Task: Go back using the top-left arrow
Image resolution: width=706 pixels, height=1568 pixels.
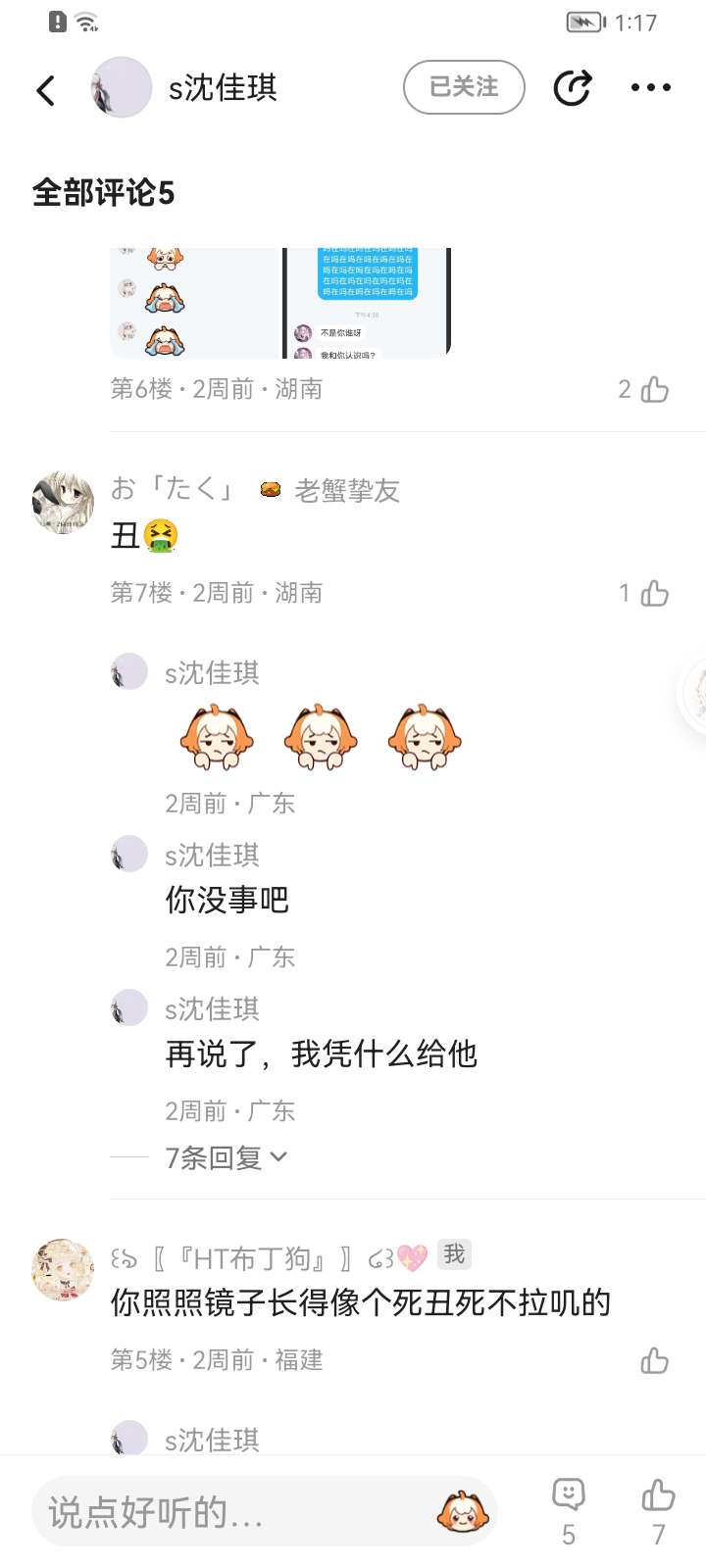Action: (46, 89)
